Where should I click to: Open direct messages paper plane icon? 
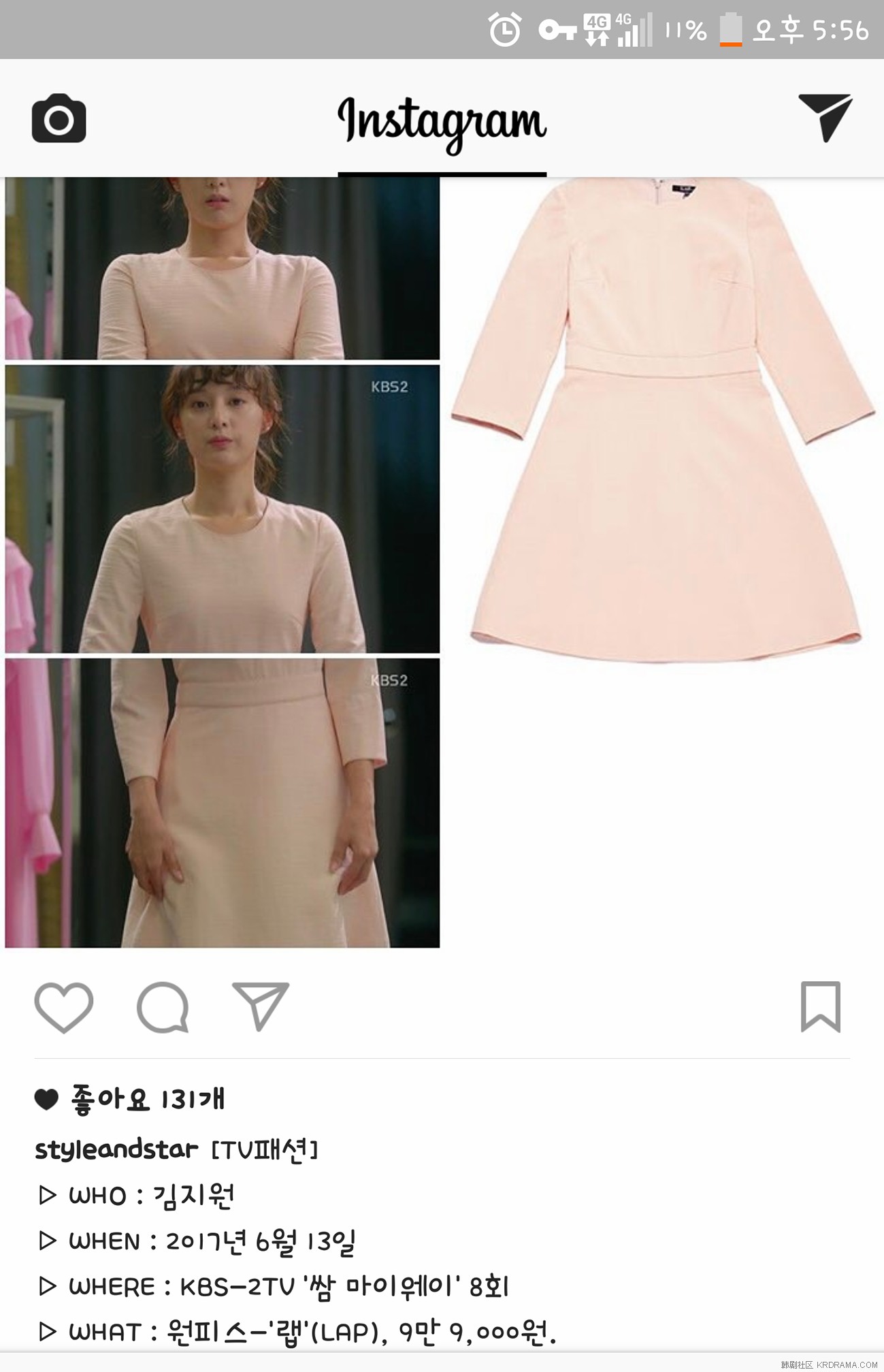click(824, 117)
